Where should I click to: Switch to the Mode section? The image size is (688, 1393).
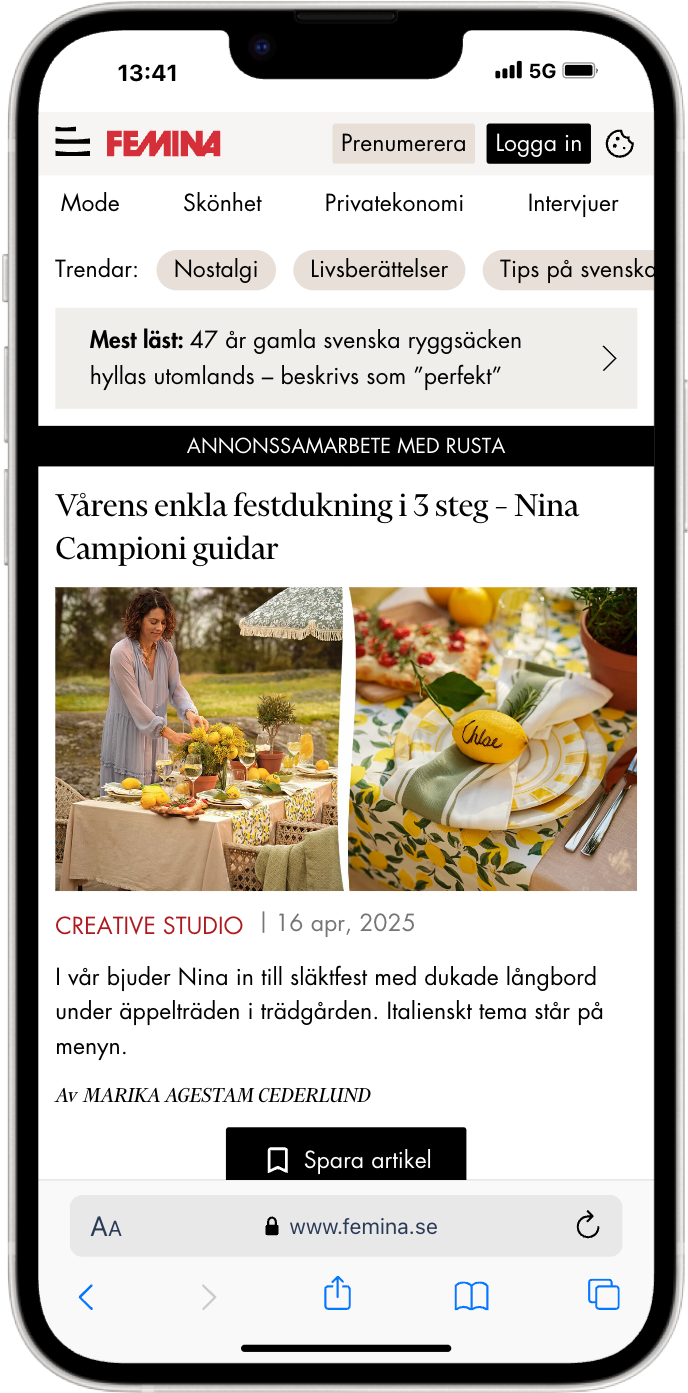90,203
